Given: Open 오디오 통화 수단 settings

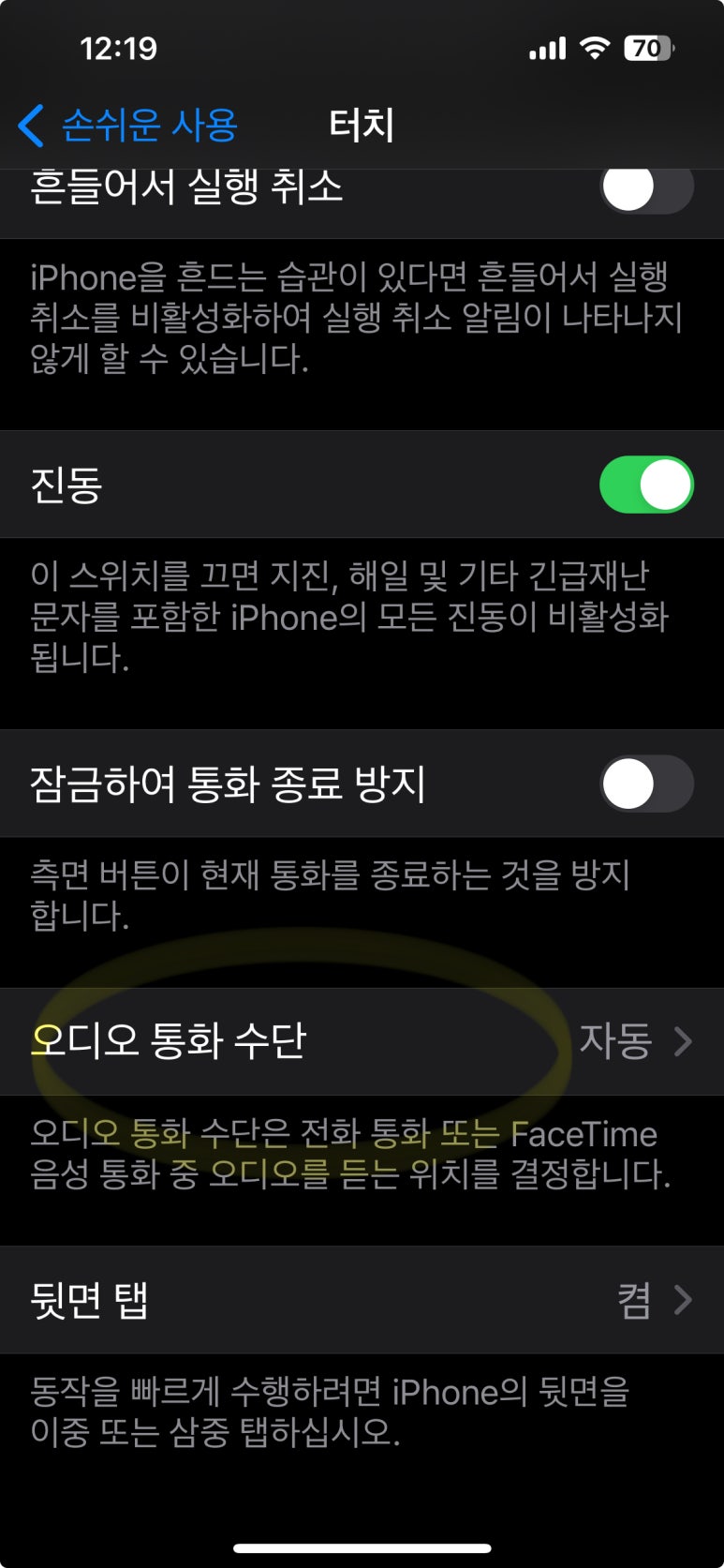Looking at the screenshot, I should pyautogui.click(x=362, y=1040).
